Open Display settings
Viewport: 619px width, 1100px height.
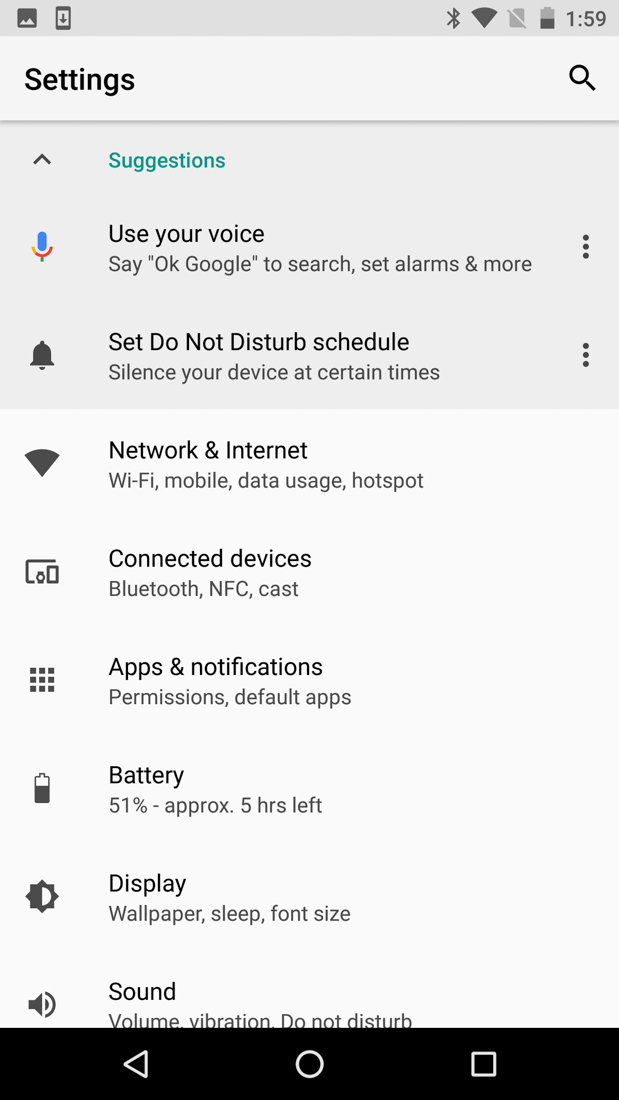tap(300, 896)
